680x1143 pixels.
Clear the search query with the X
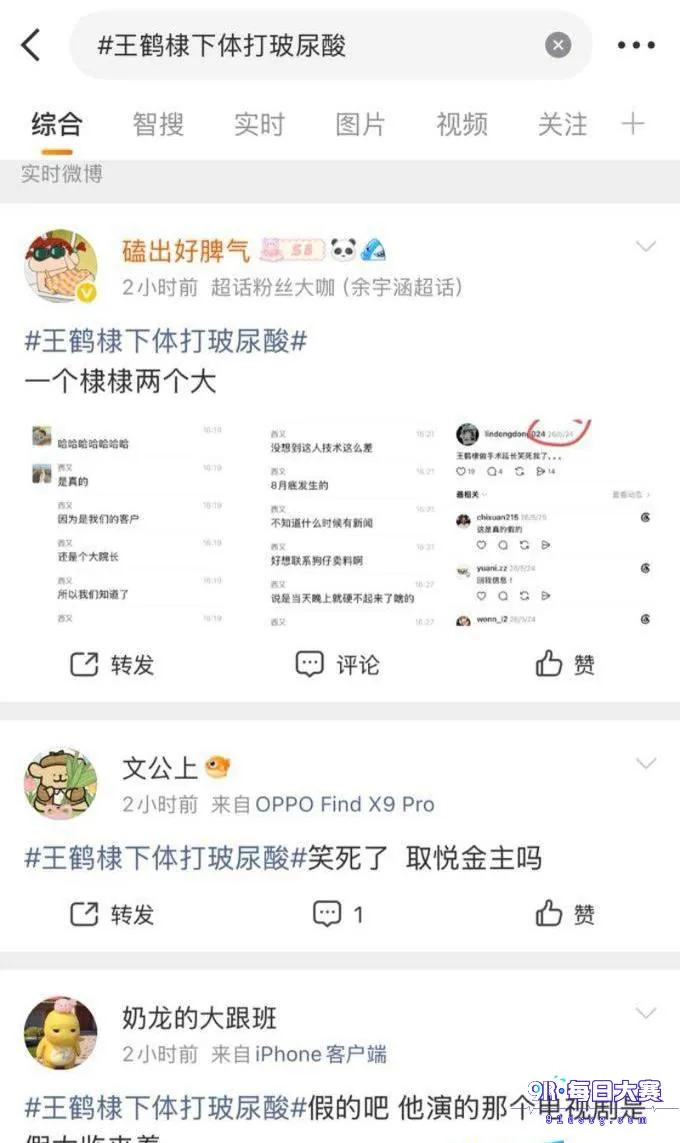click(x=558, y=45)
